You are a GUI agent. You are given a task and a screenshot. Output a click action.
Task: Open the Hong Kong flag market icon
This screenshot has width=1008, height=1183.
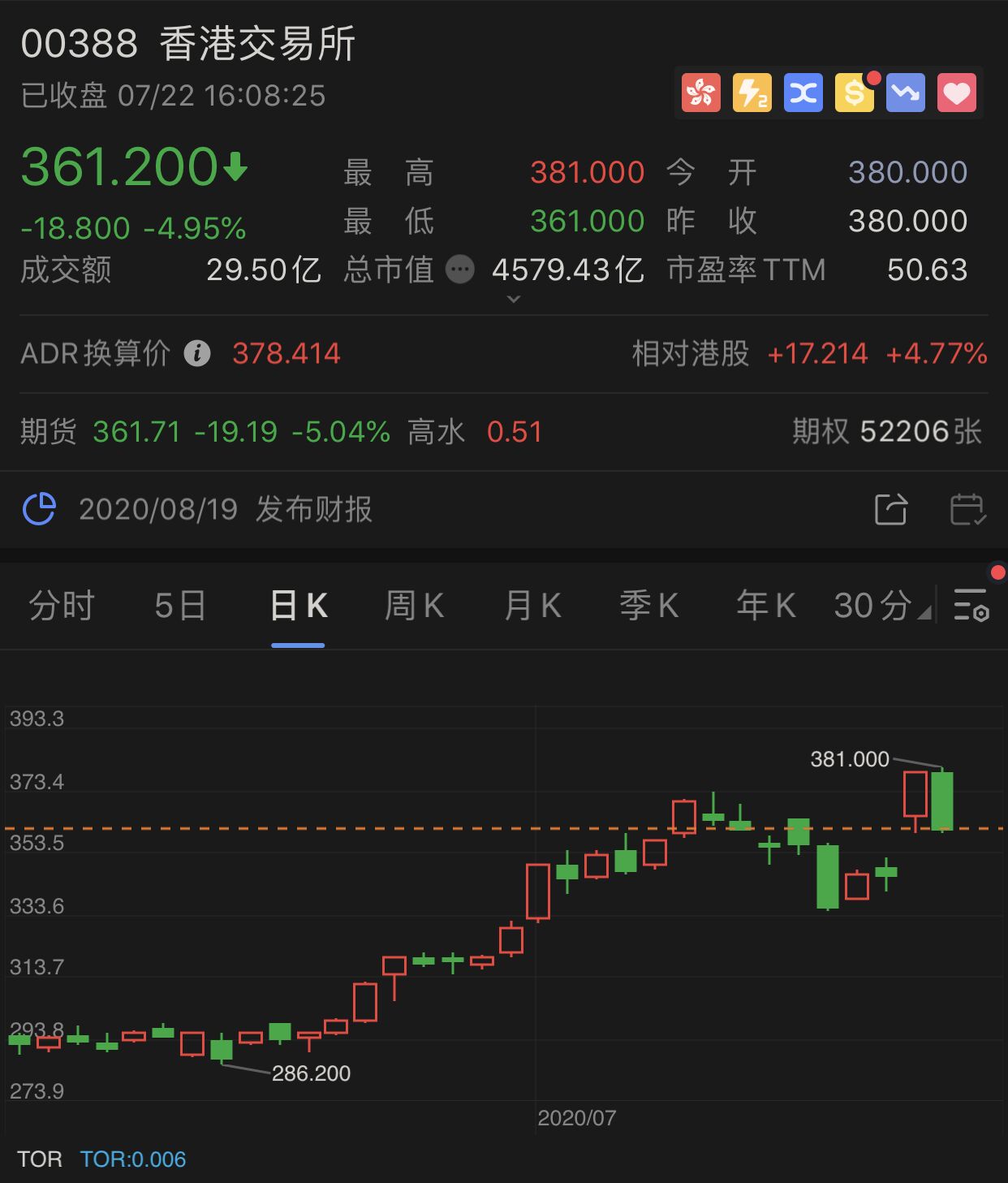pyautogui.click(x=700, y=92)
